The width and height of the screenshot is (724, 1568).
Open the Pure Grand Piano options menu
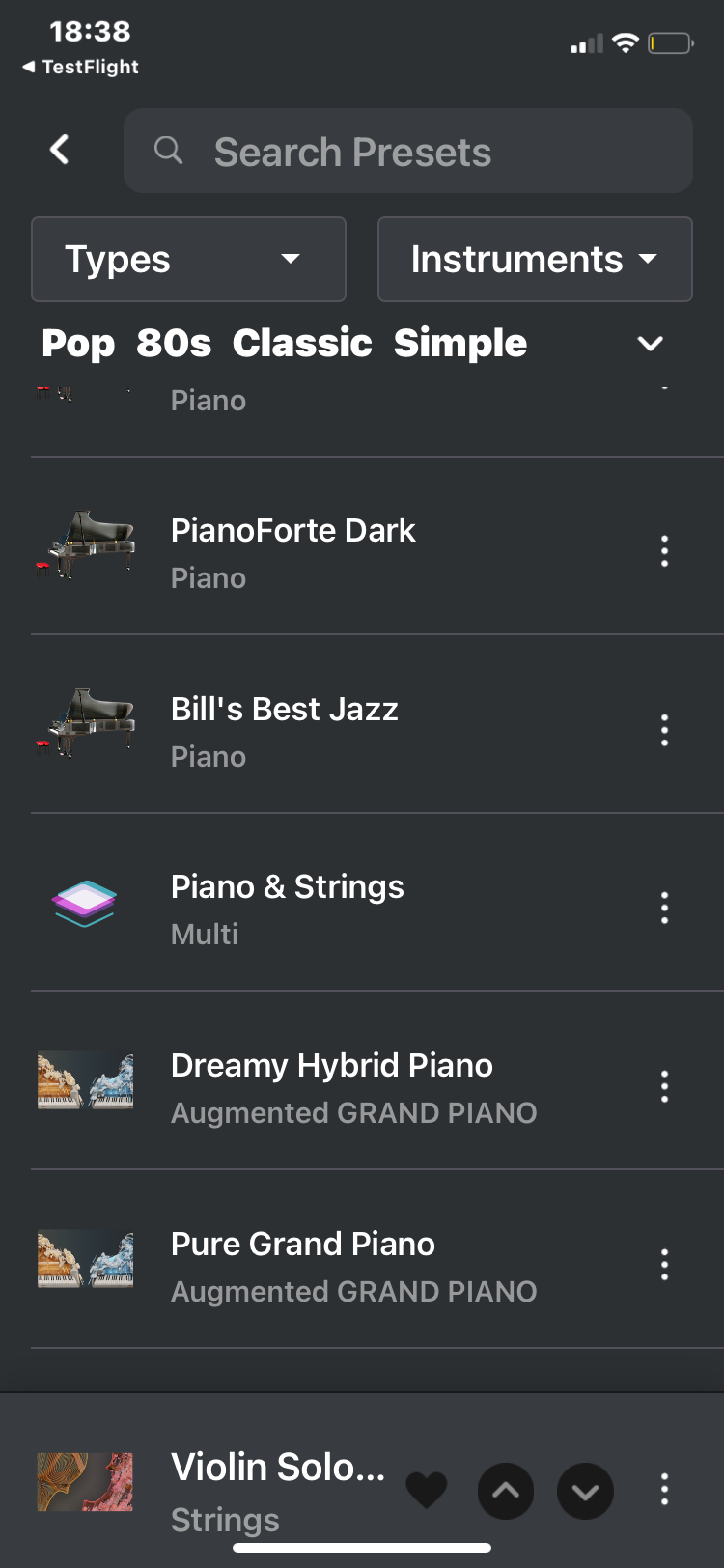point(664,1264)
